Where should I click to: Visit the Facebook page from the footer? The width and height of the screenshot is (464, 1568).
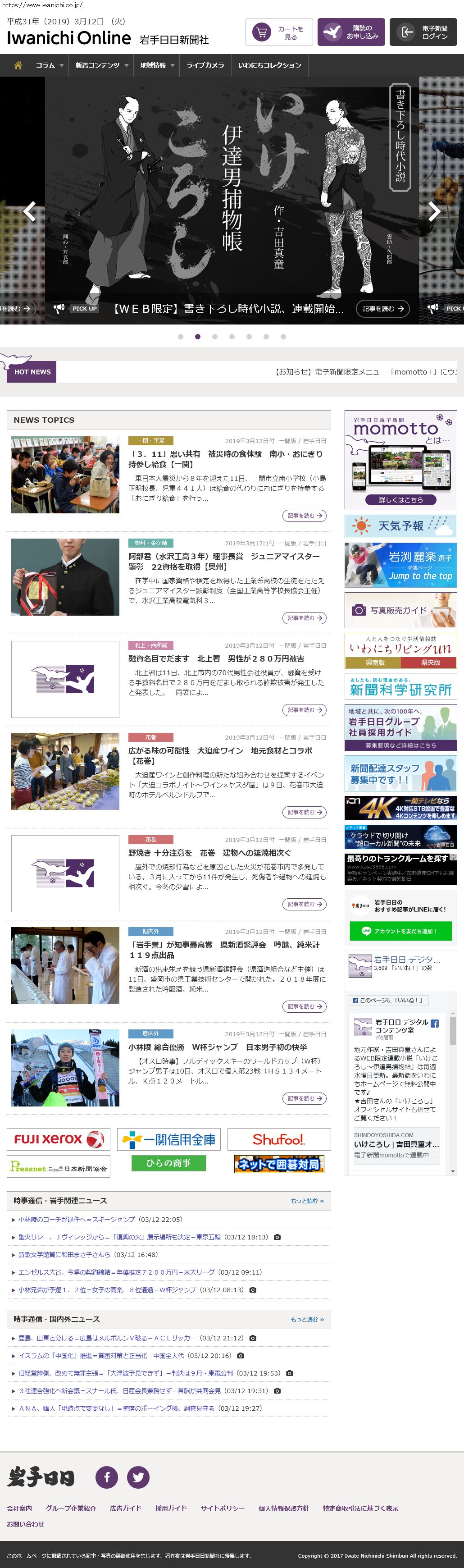pos(107,1477)
